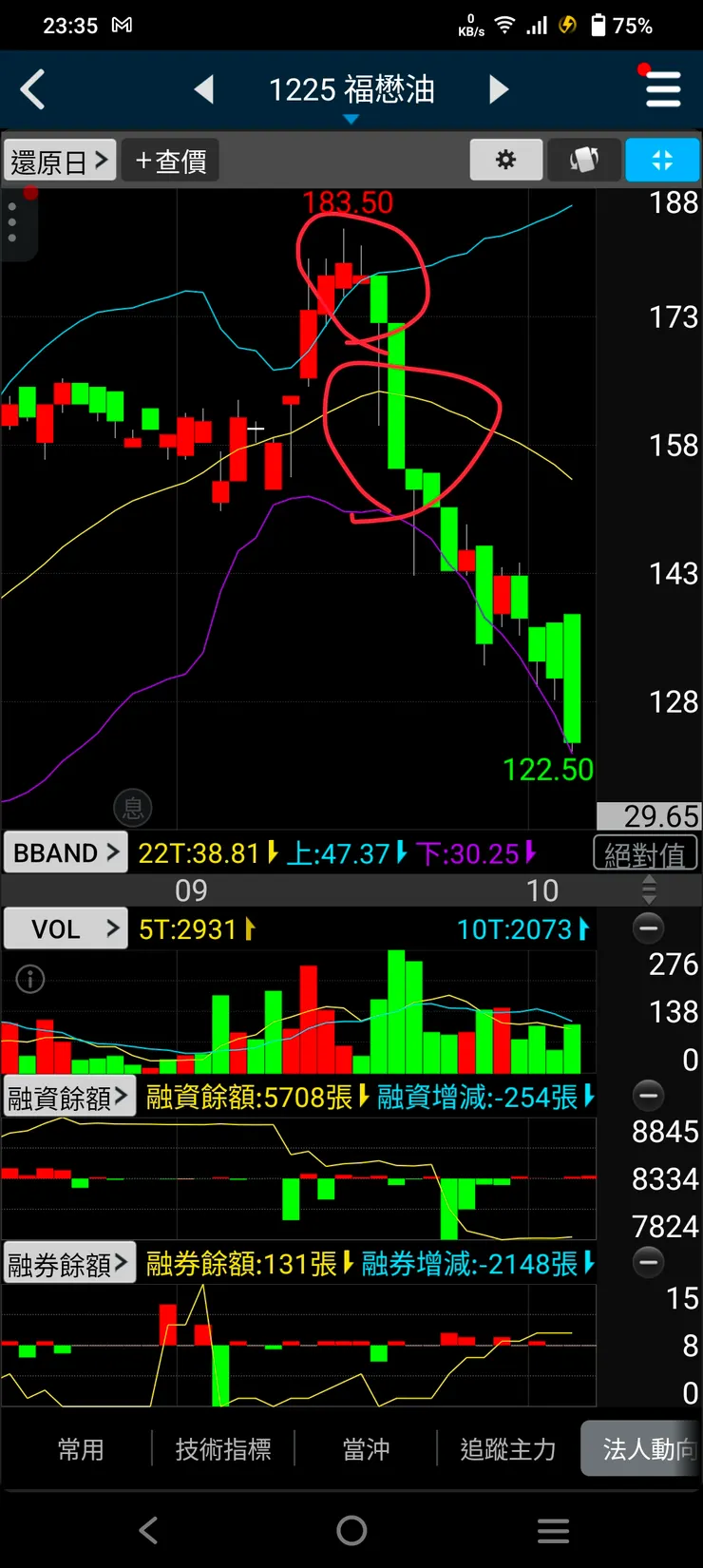This screenshot has width=703, height=1568.
Task: Change the VOL indicator
Action: pyautogui.click(x=66, y=928)
